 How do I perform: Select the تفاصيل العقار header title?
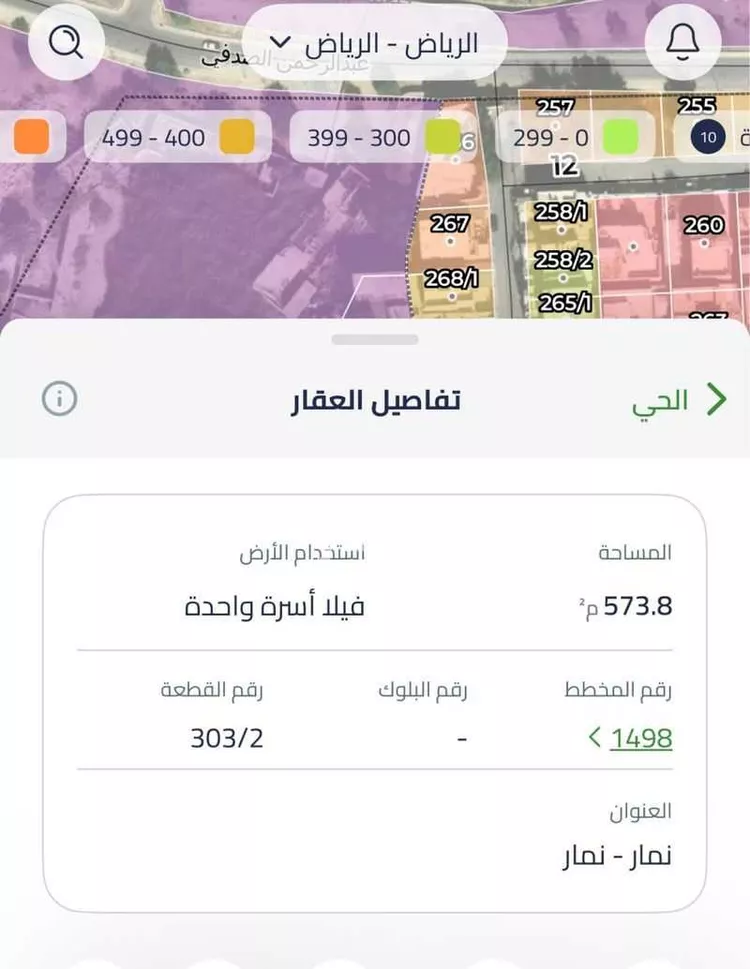(x=375, y=399)
